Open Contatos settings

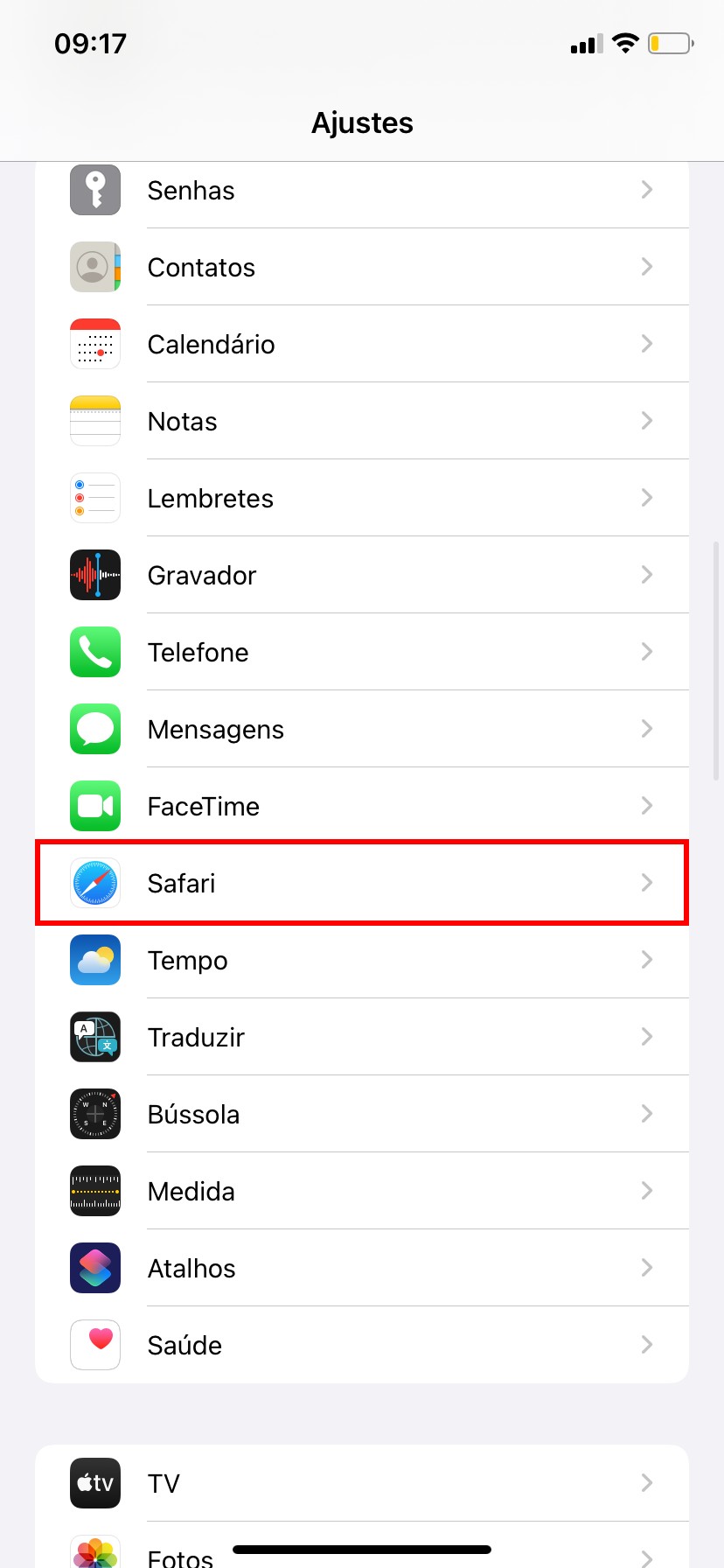[362, 268]
